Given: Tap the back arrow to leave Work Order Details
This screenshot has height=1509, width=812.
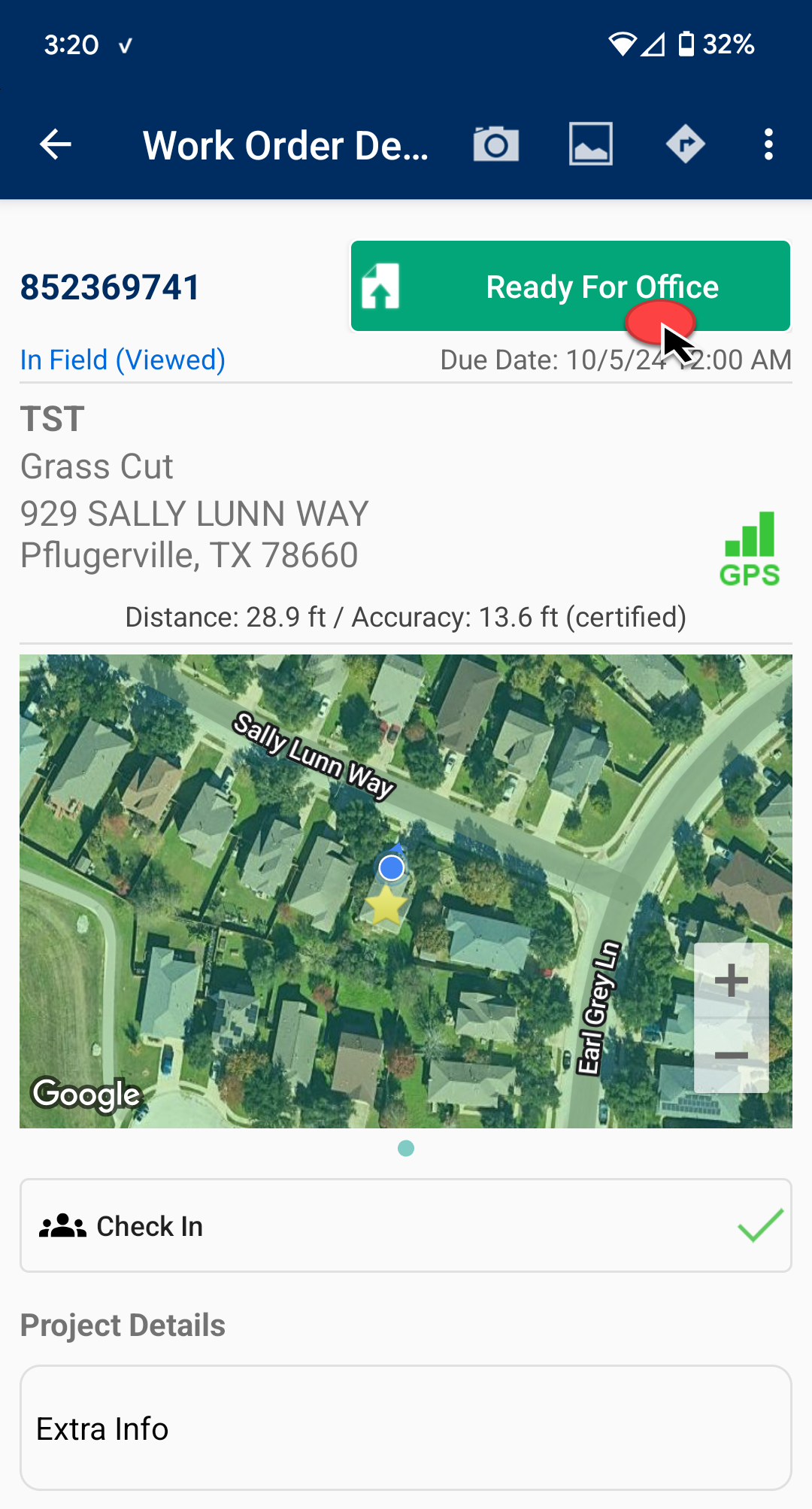Looking at the screenshot, I should pyautogui.click(x=54, y=144).
